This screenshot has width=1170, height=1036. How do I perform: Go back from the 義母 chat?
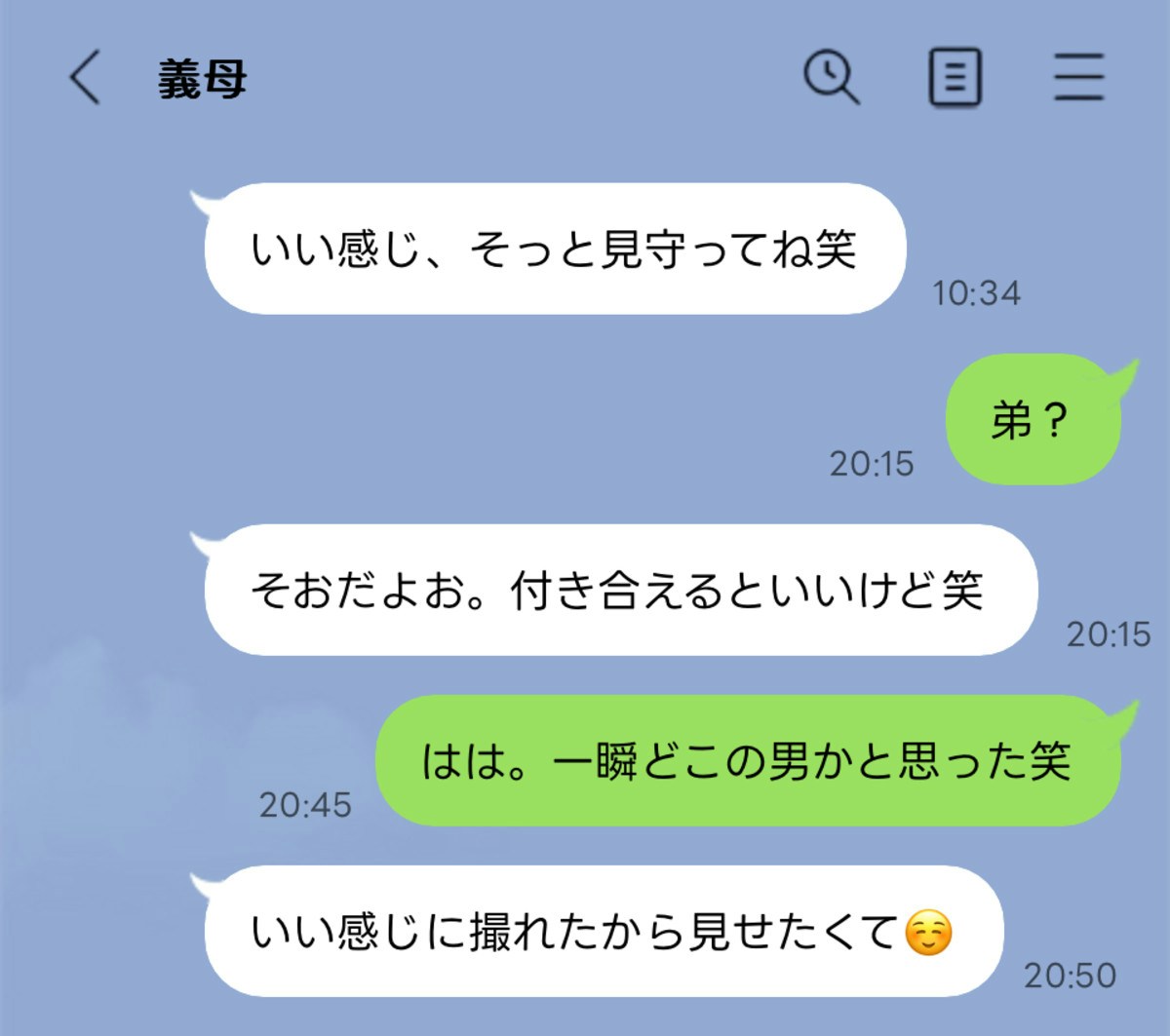point(85,78)
